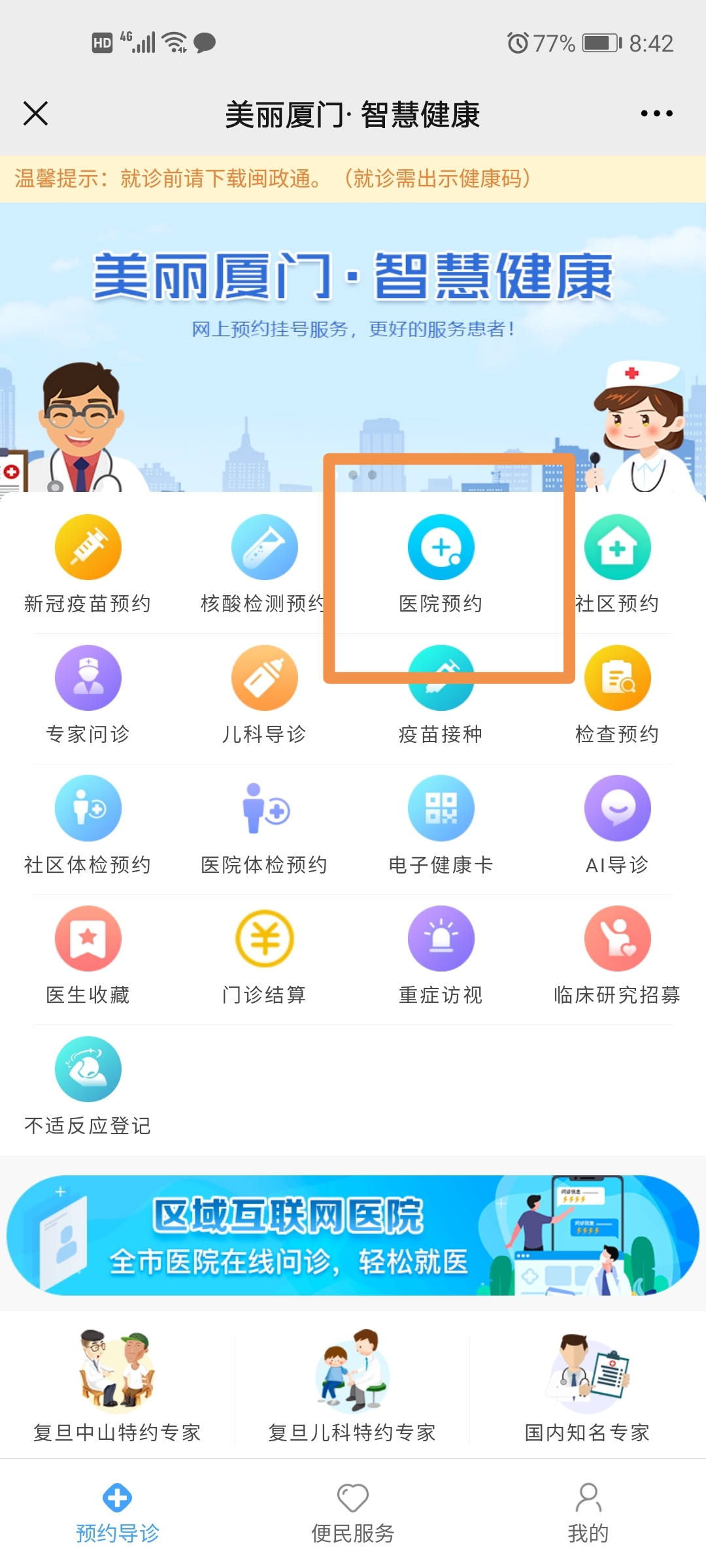Open 区域互联网医院 banner

click(x=353, y=1235)
